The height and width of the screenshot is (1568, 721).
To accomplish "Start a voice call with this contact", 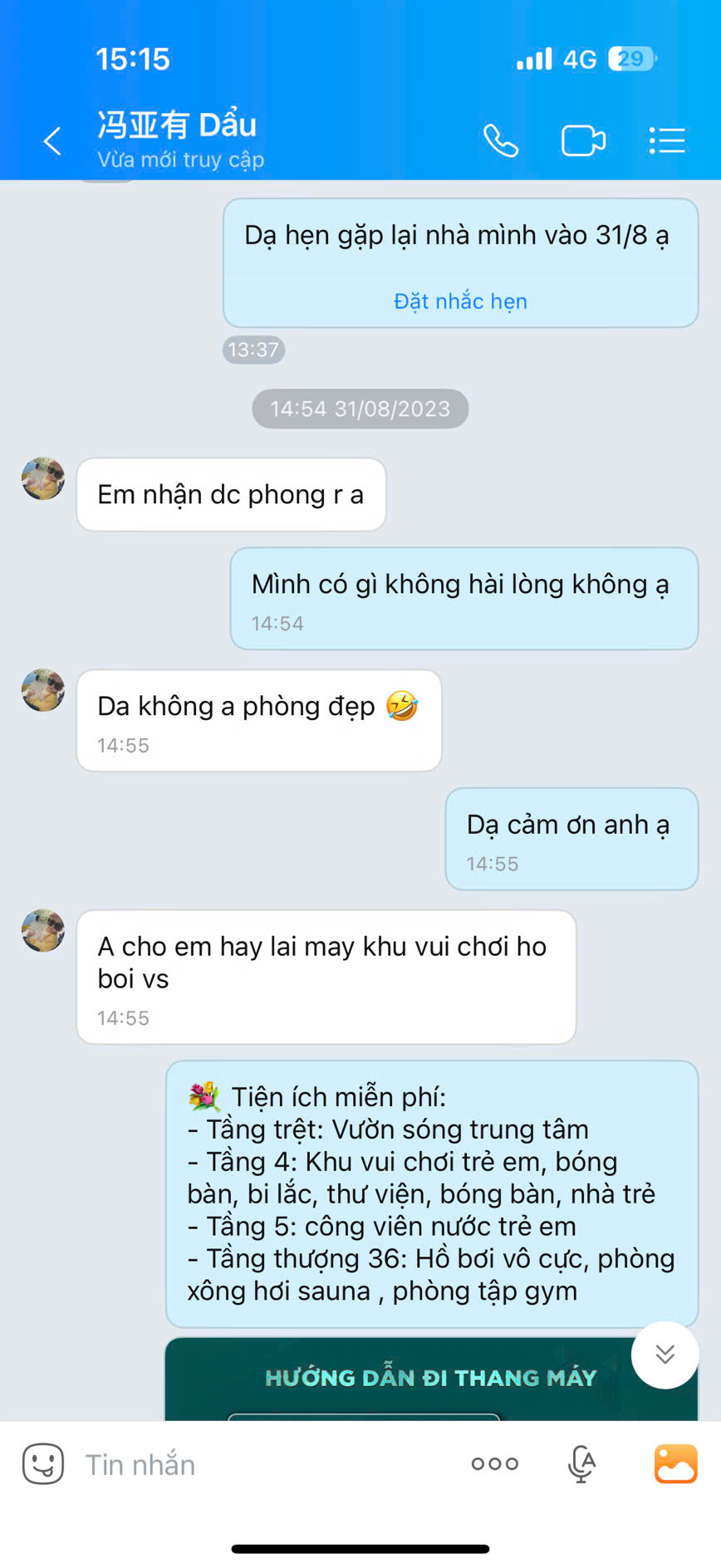I will (x=501, y=140).
